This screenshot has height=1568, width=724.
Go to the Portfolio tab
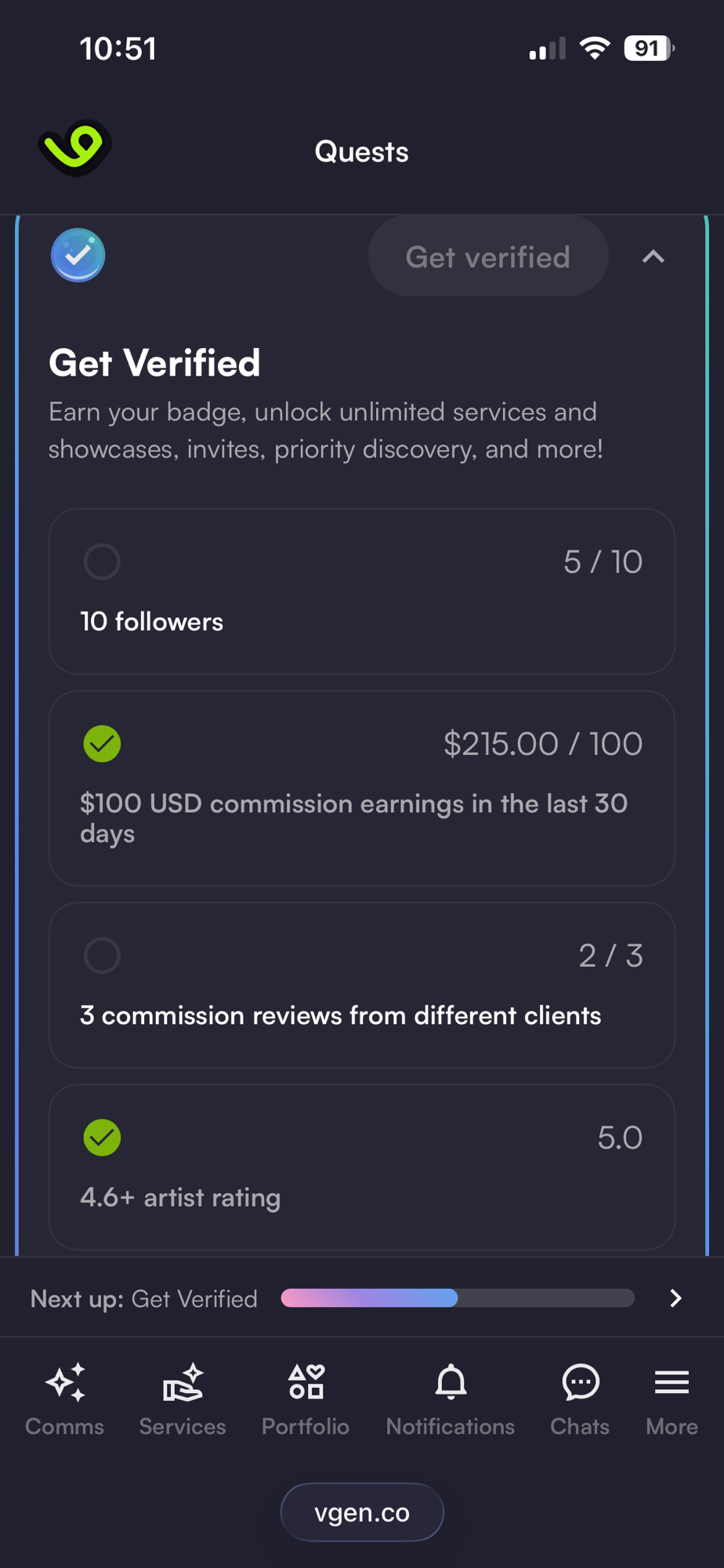[306, 1400]
